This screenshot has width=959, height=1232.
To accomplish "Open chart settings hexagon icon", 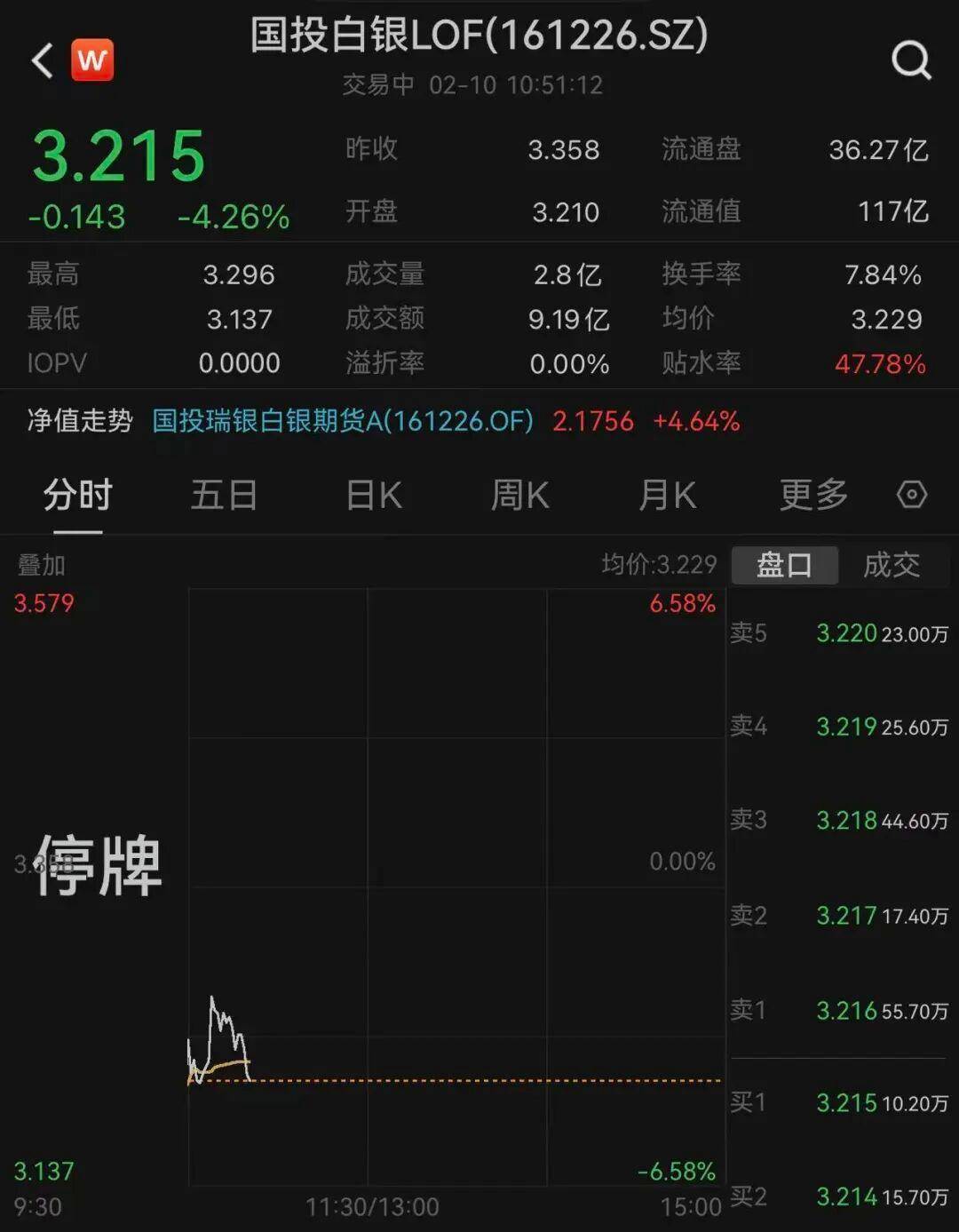I will click(x=912, y=495).
